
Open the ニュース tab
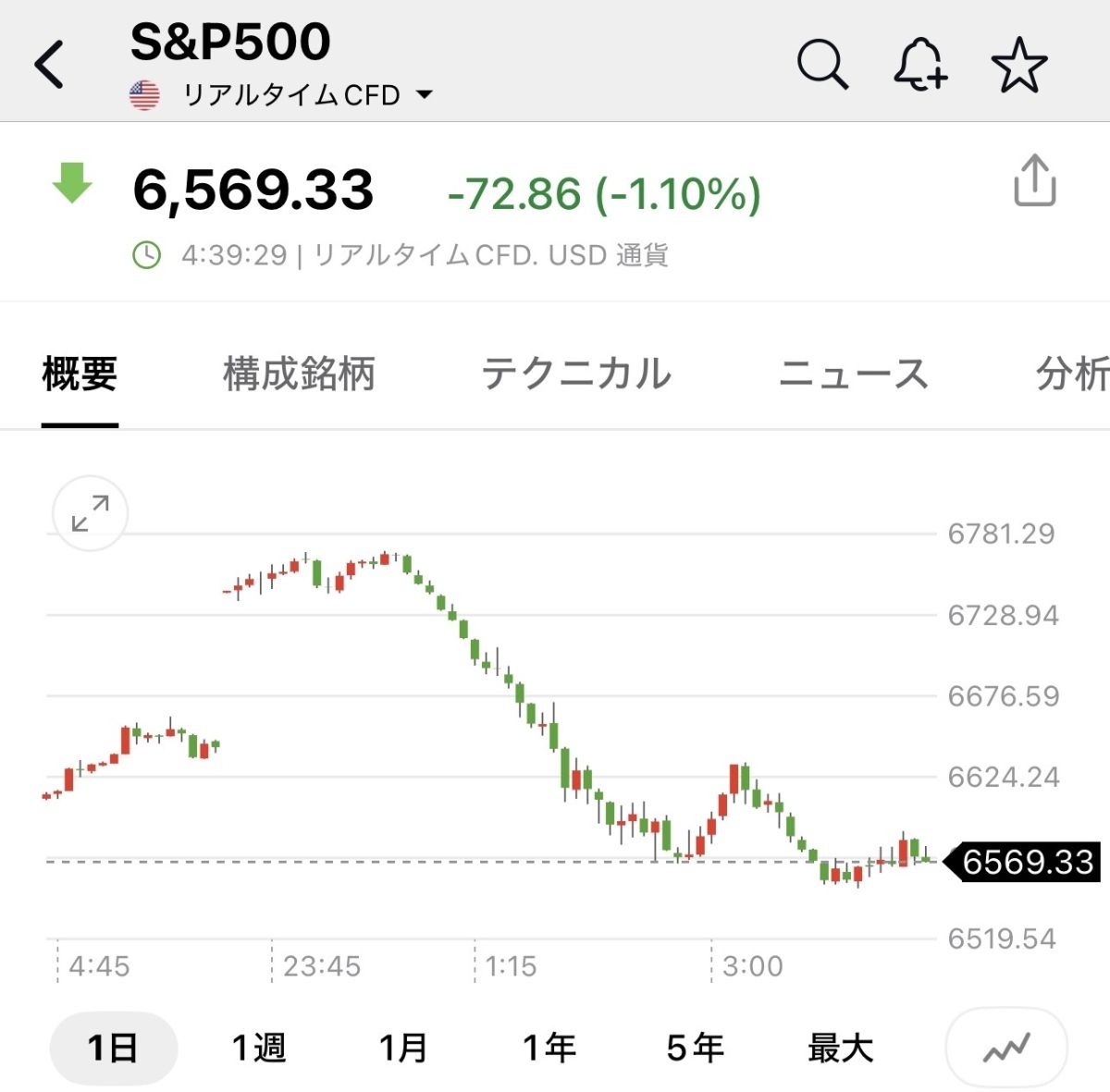(853, 374)
